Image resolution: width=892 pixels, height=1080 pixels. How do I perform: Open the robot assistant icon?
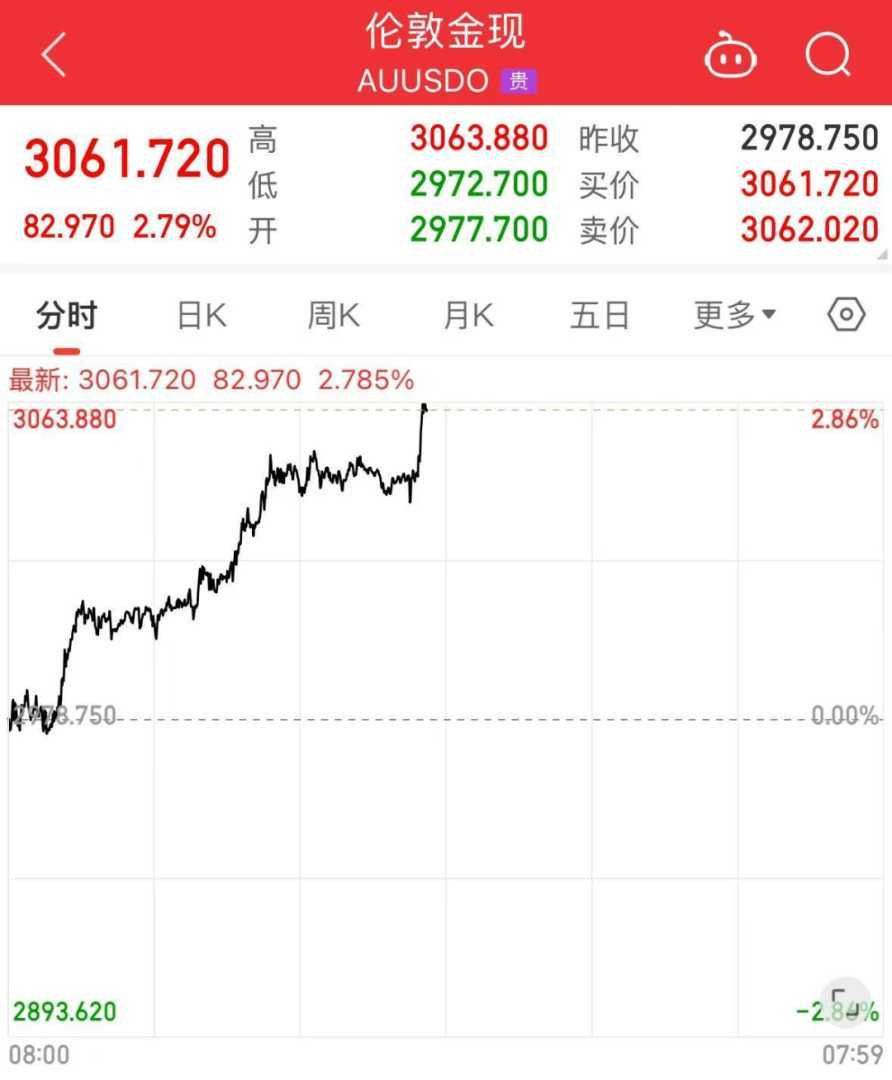730,55
